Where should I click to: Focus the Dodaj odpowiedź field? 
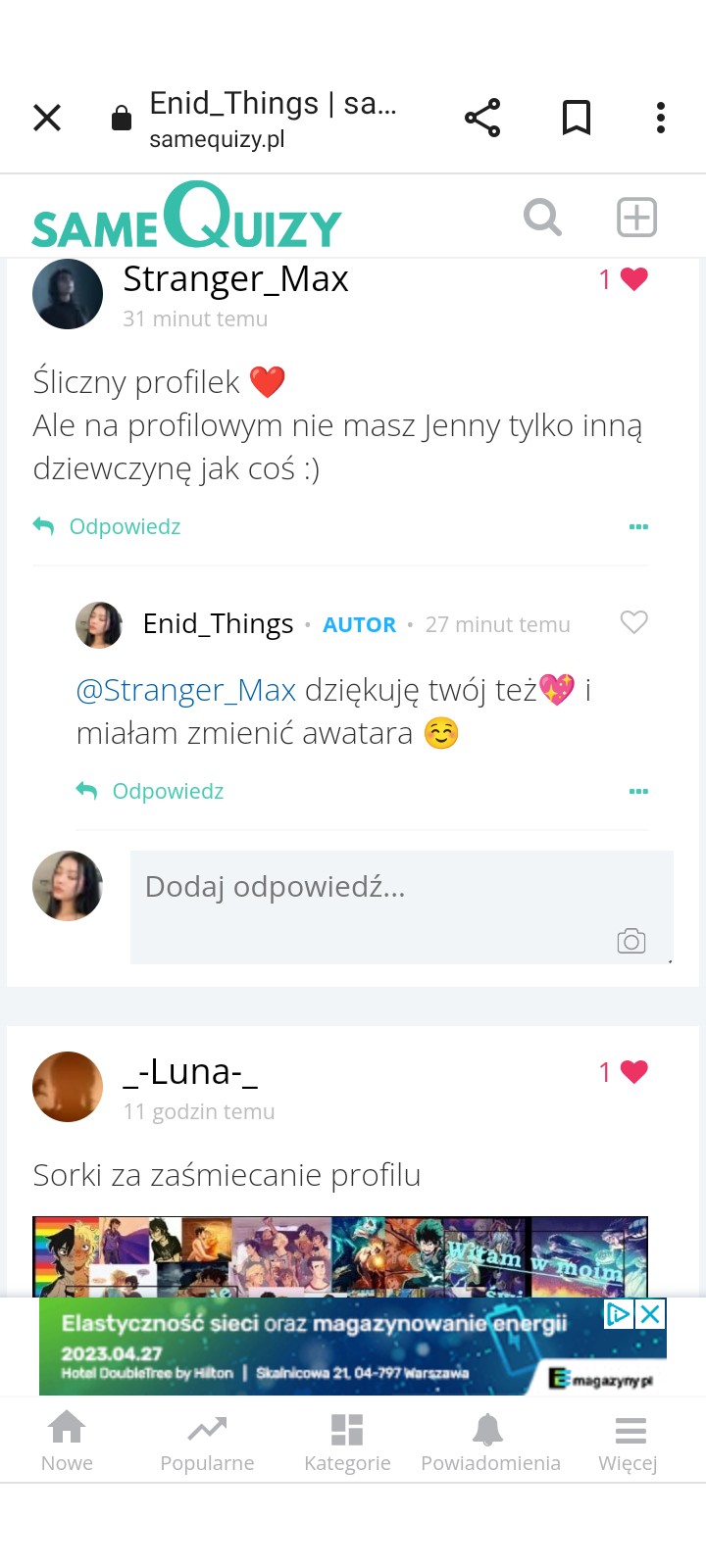coord(373,888)
